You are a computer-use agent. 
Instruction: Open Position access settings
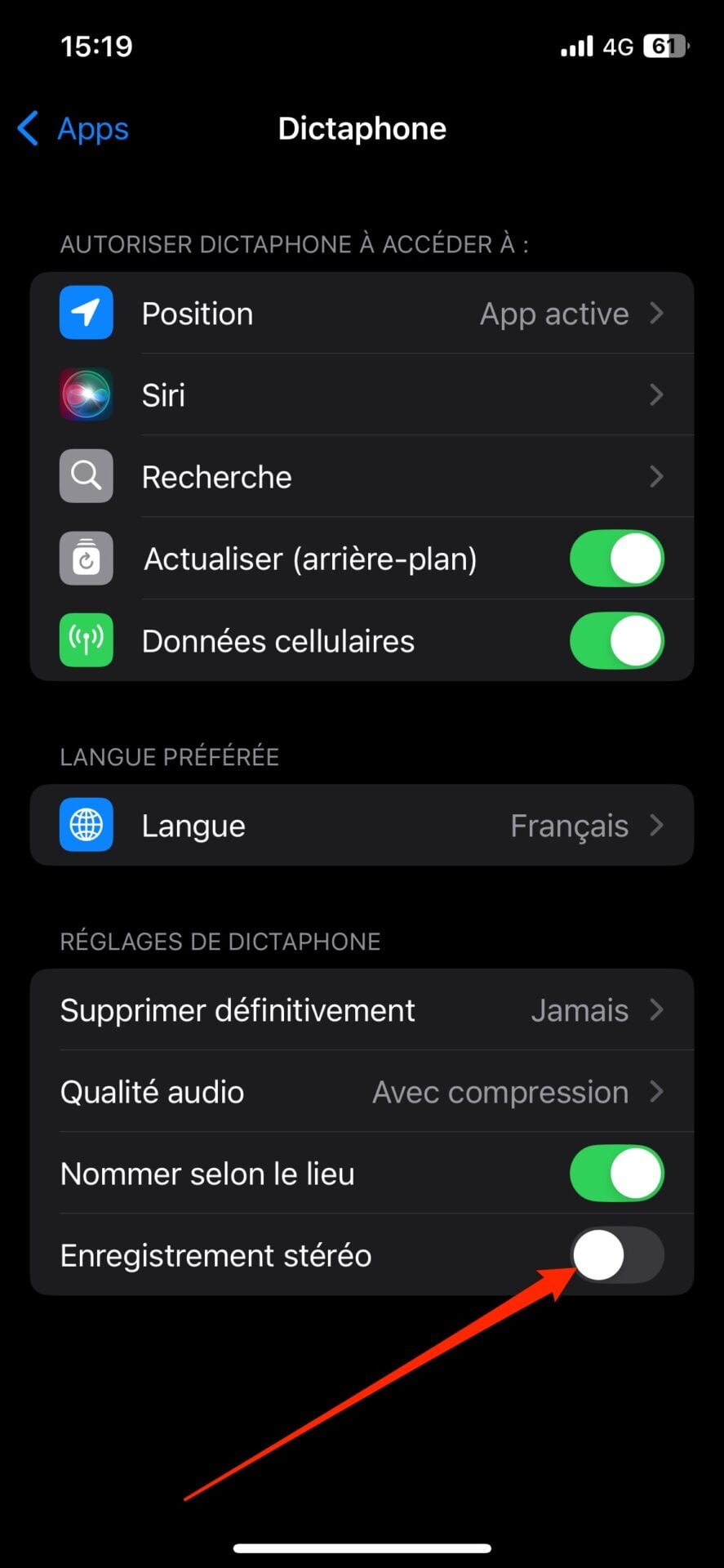[362, 314]
